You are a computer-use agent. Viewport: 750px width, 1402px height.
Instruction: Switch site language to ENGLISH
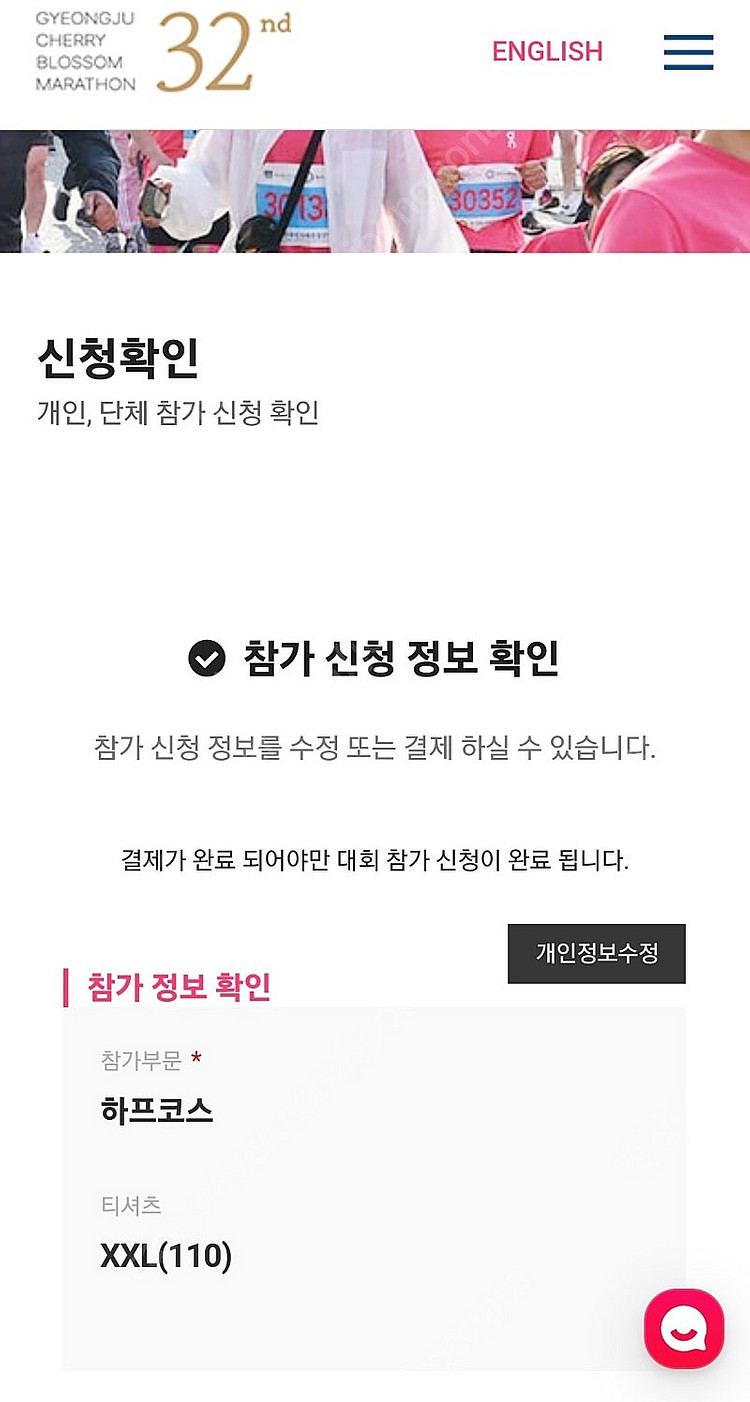[547, 52]
